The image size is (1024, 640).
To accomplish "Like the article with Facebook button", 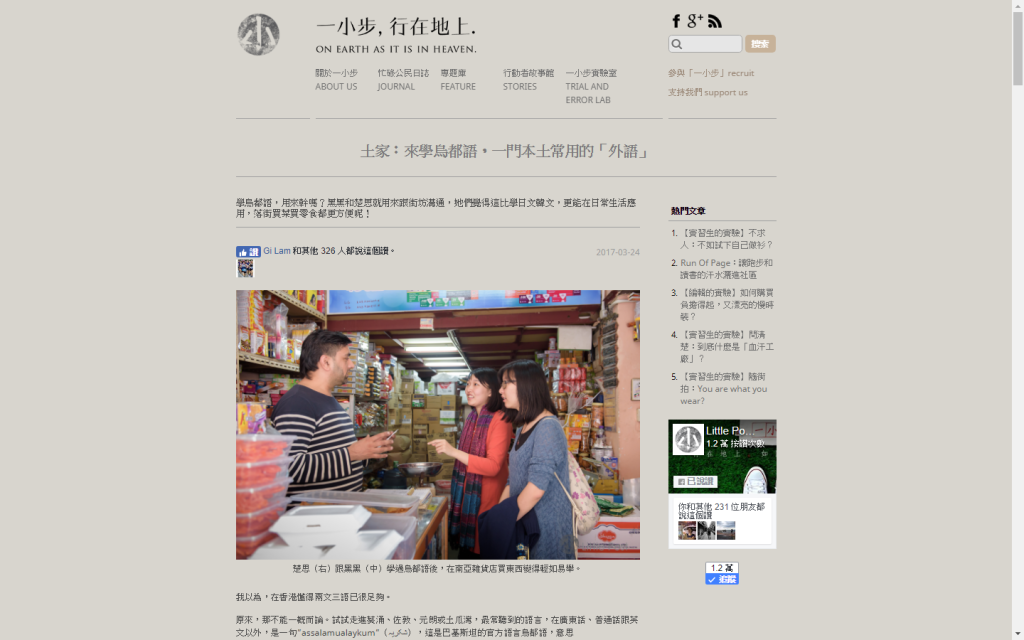I will point(248,252).
